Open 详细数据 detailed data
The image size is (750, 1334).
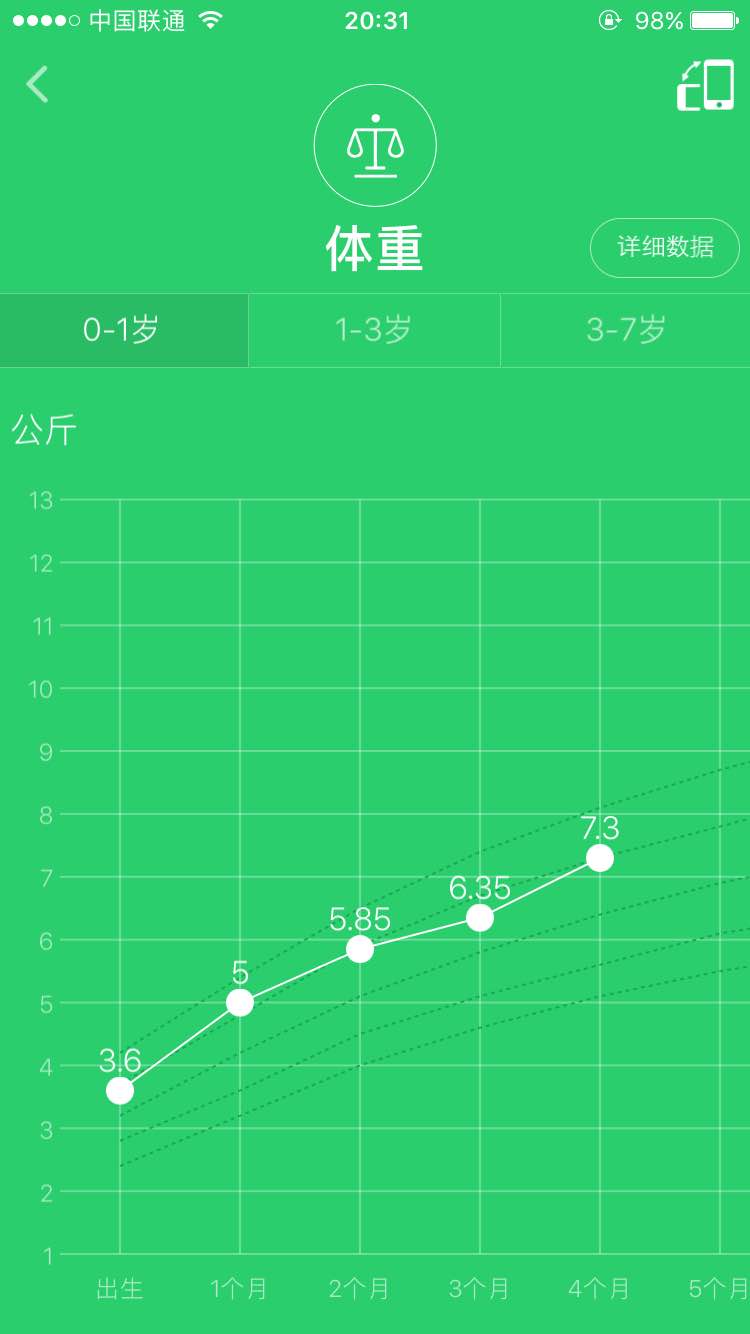pos(665,247)
